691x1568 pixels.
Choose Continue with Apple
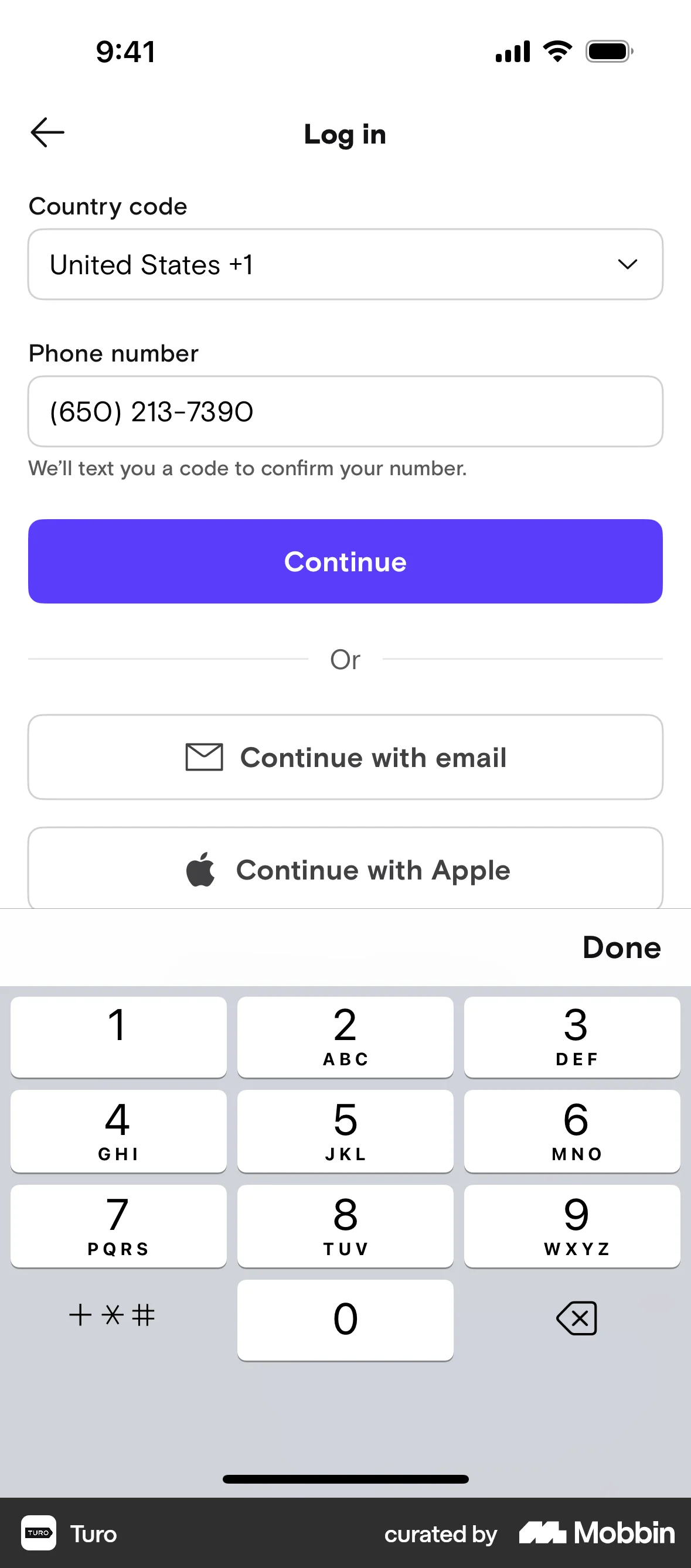pos(345,870)
